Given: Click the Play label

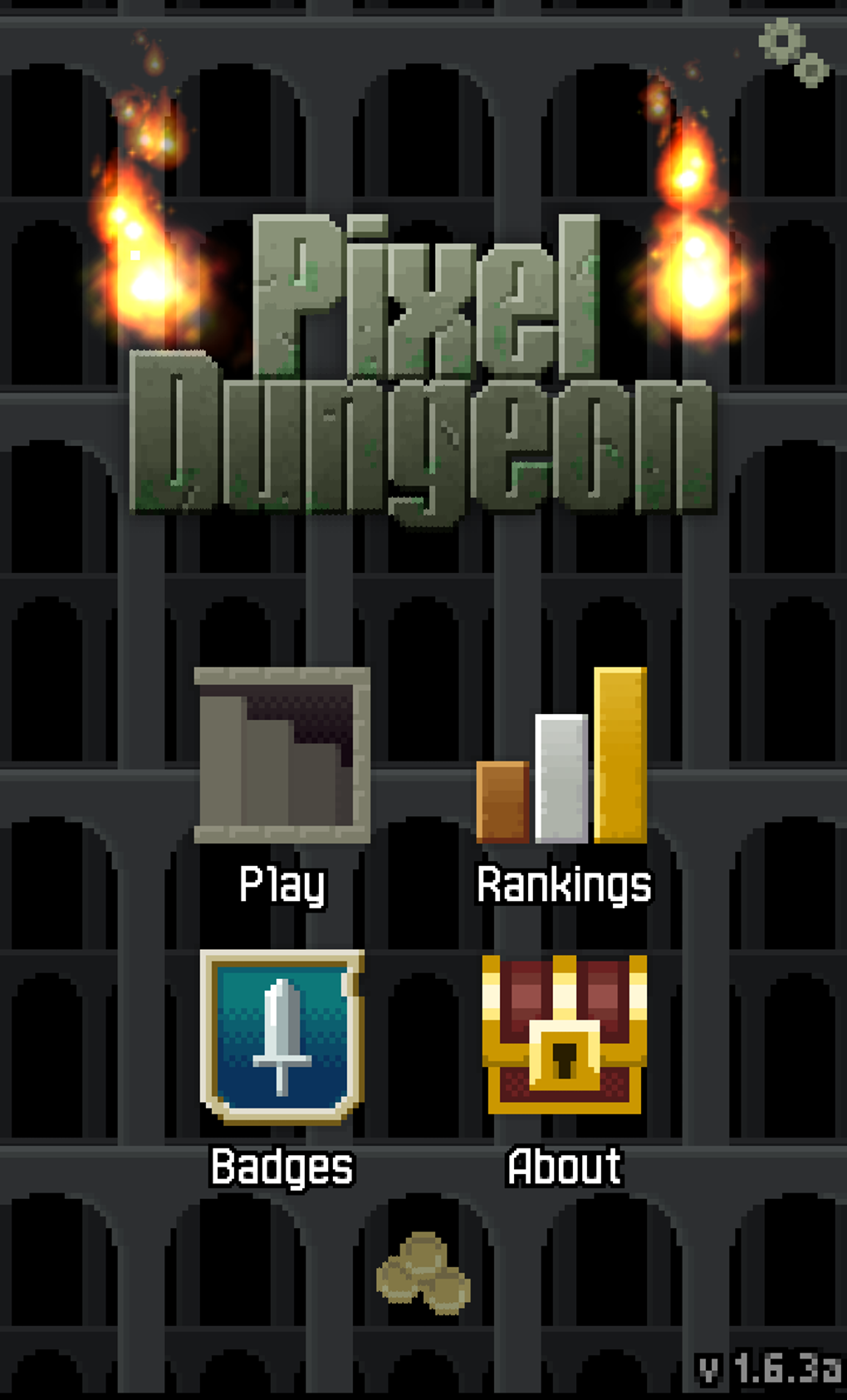Looking at the screenshot, I should (282, 884).
